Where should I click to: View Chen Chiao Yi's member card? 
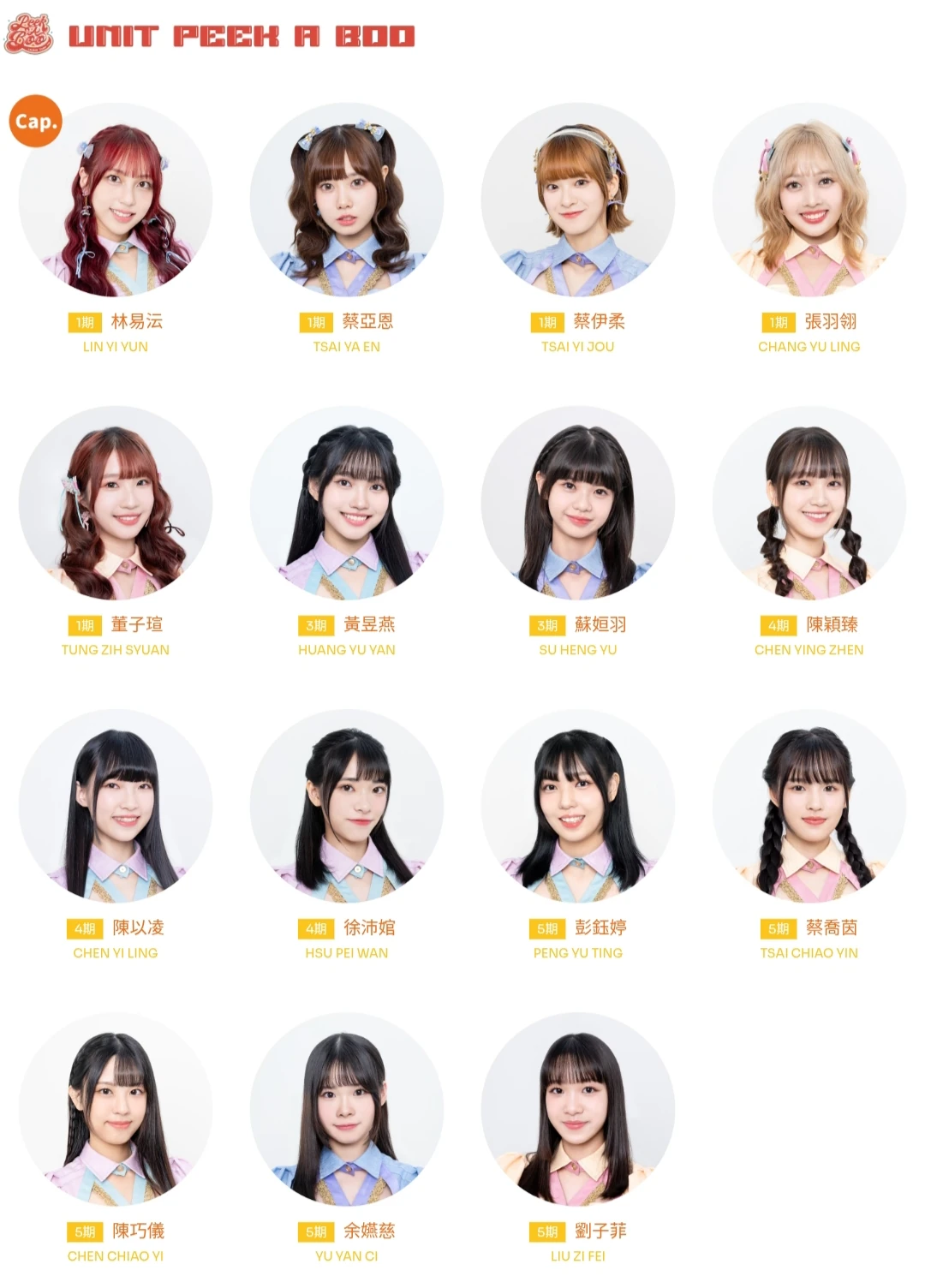tap(116, 1109)
